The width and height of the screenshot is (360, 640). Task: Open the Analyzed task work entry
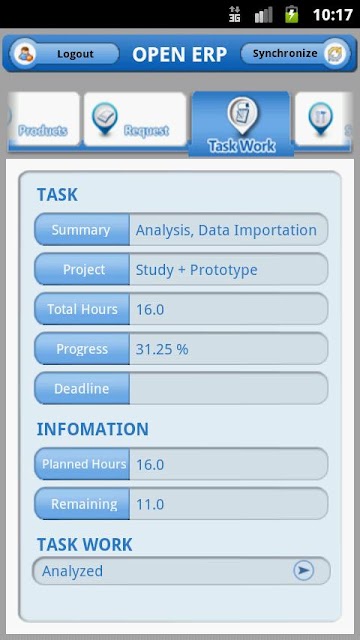tap(181, 571)
